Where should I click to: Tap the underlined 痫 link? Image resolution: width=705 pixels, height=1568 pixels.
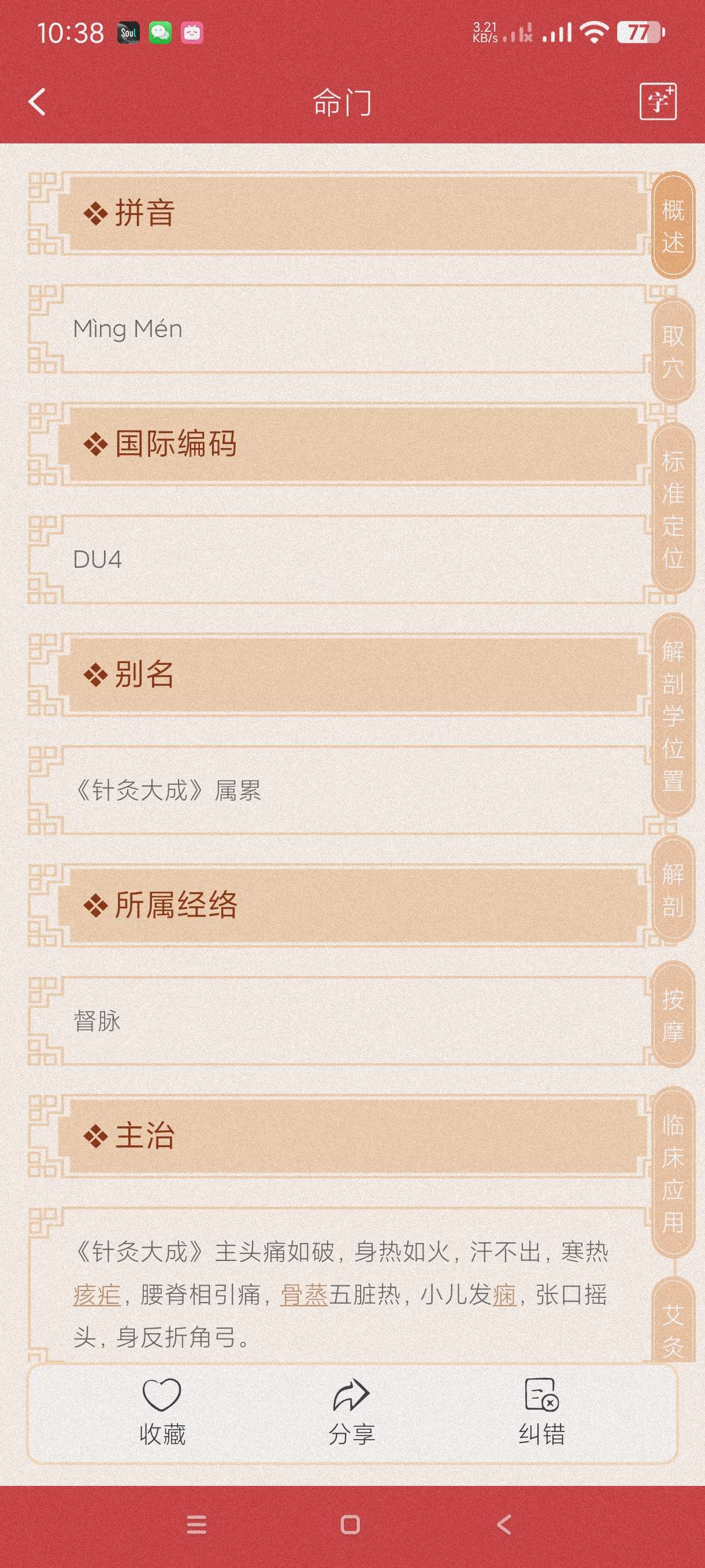(x=504, y=1295)
